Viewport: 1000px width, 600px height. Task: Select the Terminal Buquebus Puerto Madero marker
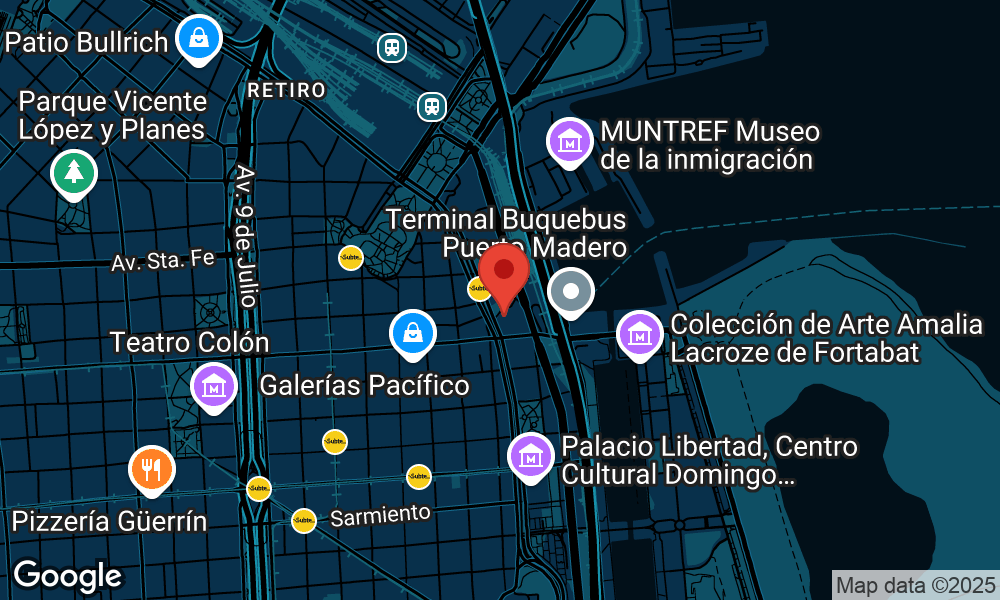click(x=572, y=292)
